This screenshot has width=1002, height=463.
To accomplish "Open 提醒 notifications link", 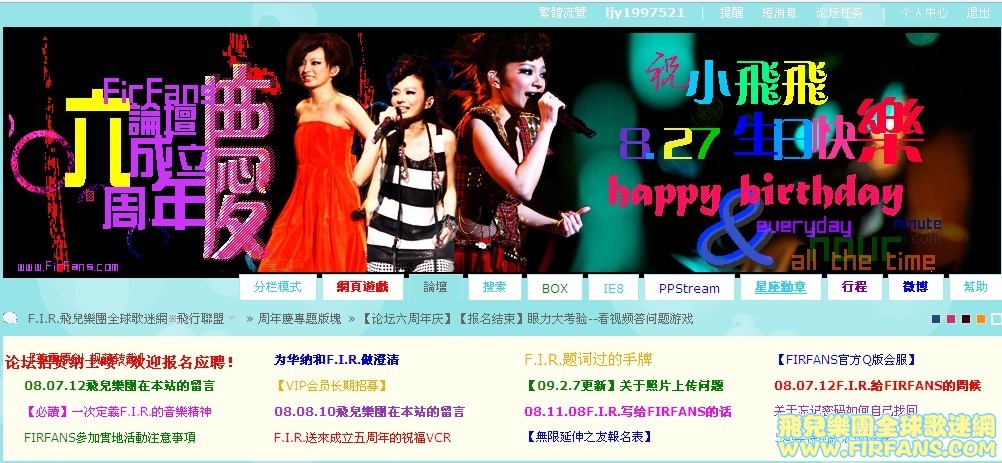I will (731, 13).
